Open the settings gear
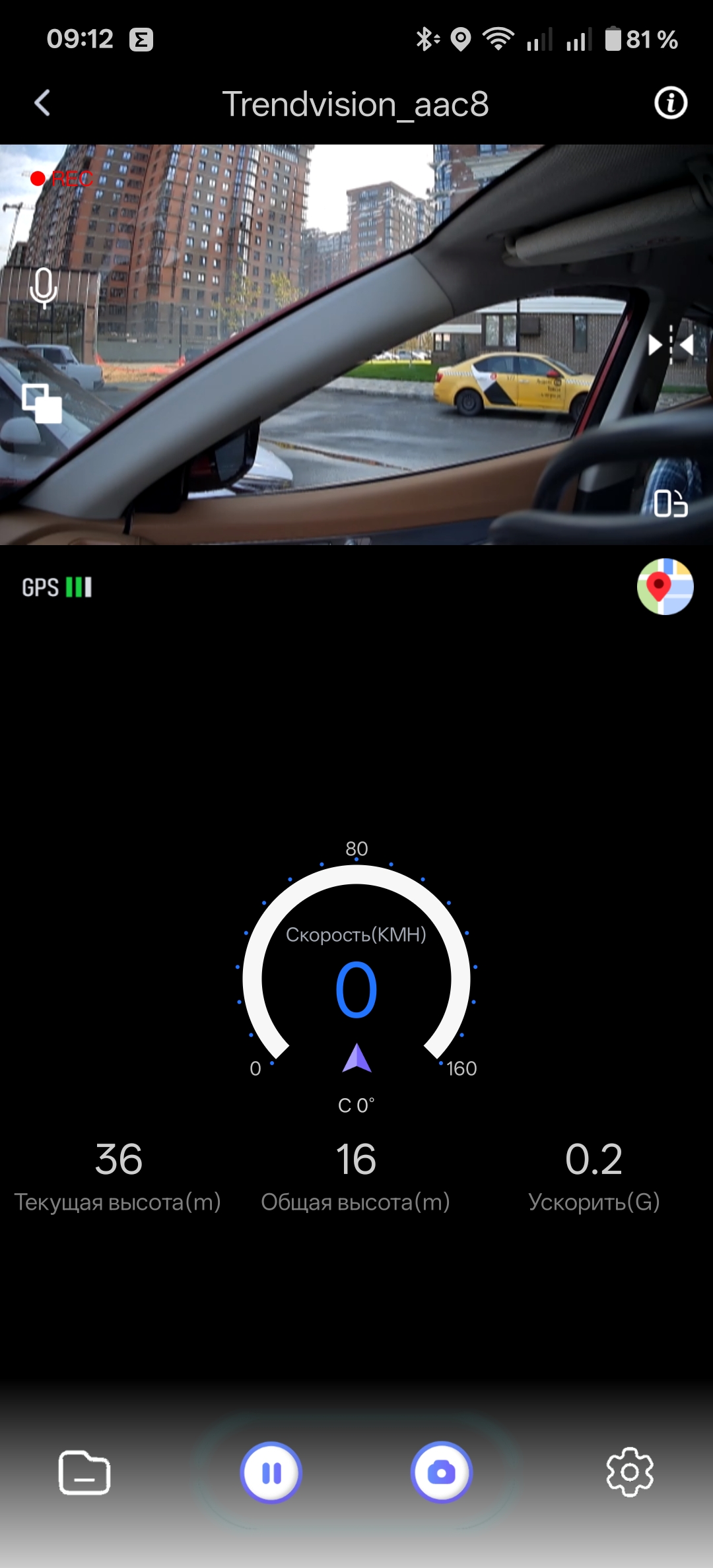Viewport: 713px width, 1568px height. tap(629, 1472)
